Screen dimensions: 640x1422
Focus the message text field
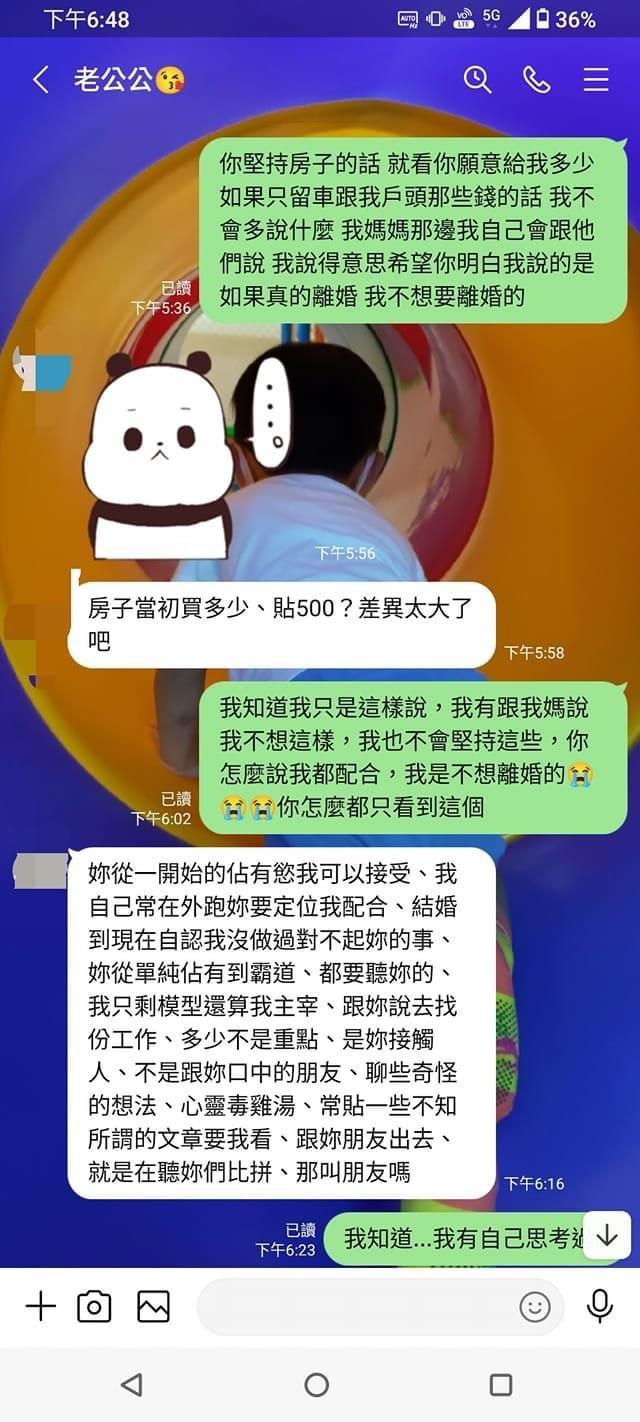[355, 1306]
